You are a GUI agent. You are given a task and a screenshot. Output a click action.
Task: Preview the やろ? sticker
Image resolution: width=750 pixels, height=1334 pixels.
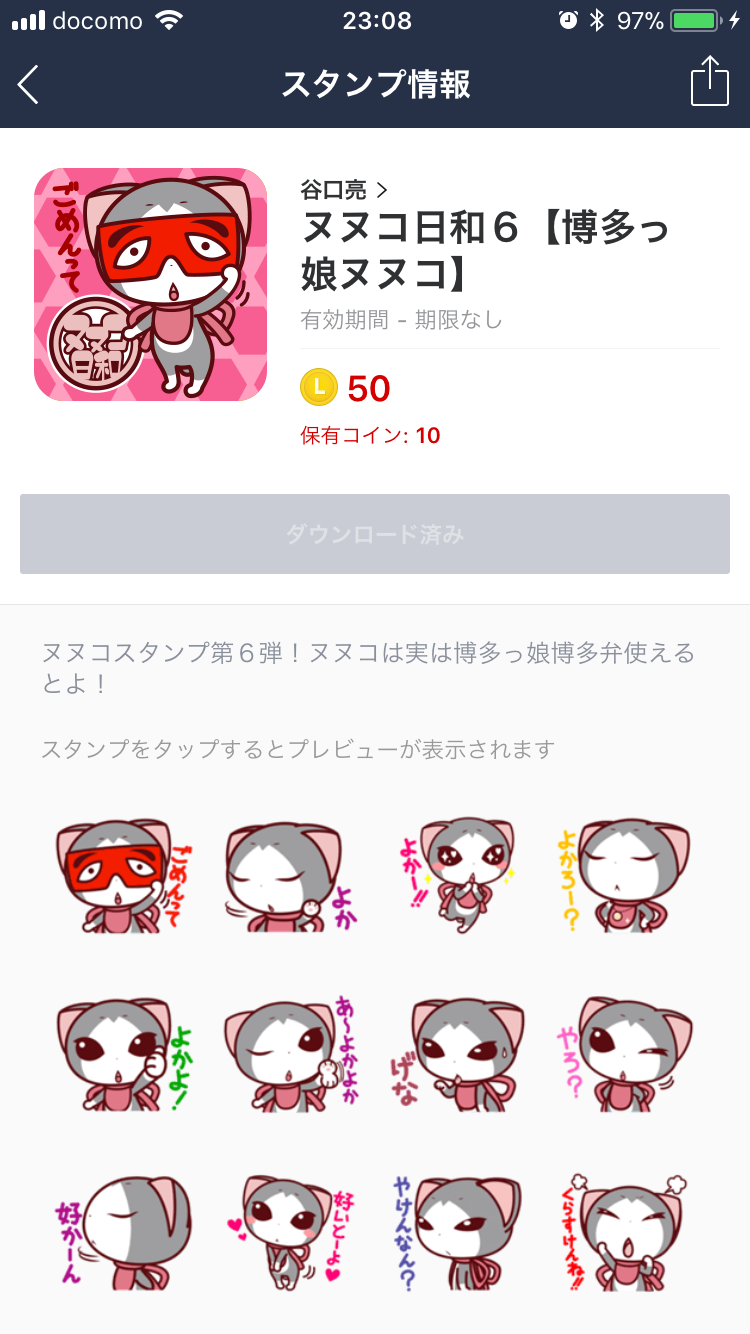click(626, 1054)
